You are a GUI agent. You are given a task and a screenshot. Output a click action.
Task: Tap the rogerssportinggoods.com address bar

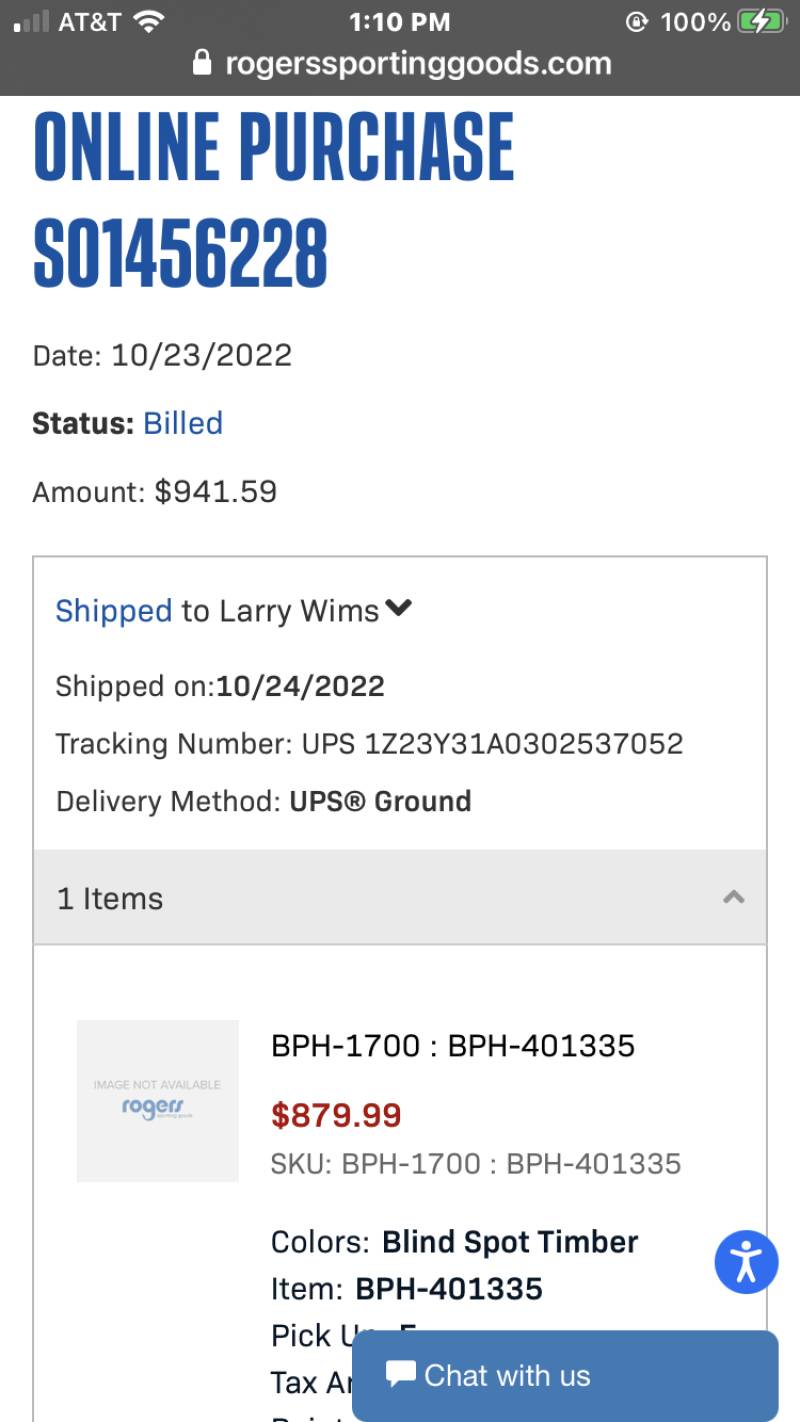400,64
